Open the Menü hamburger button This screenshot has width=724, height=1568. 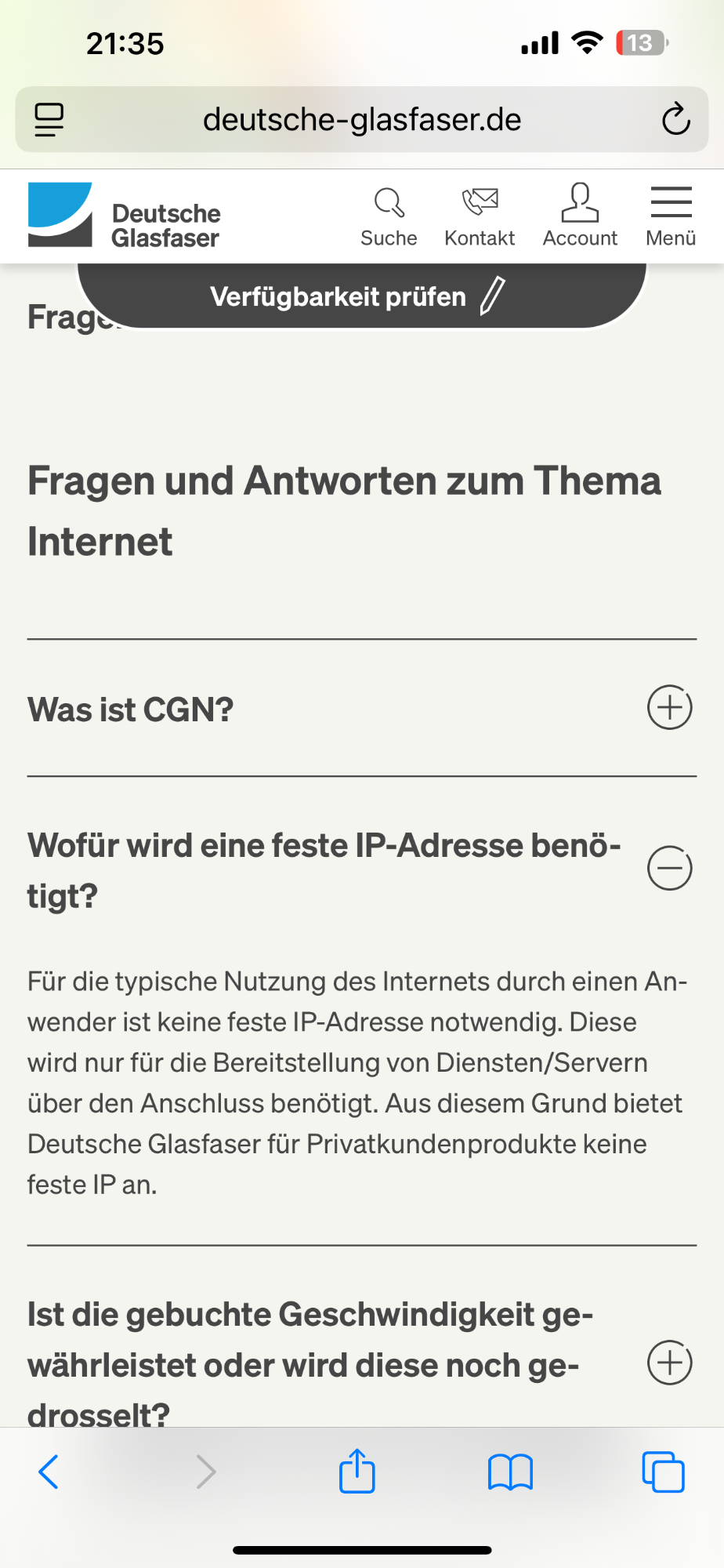671,216
